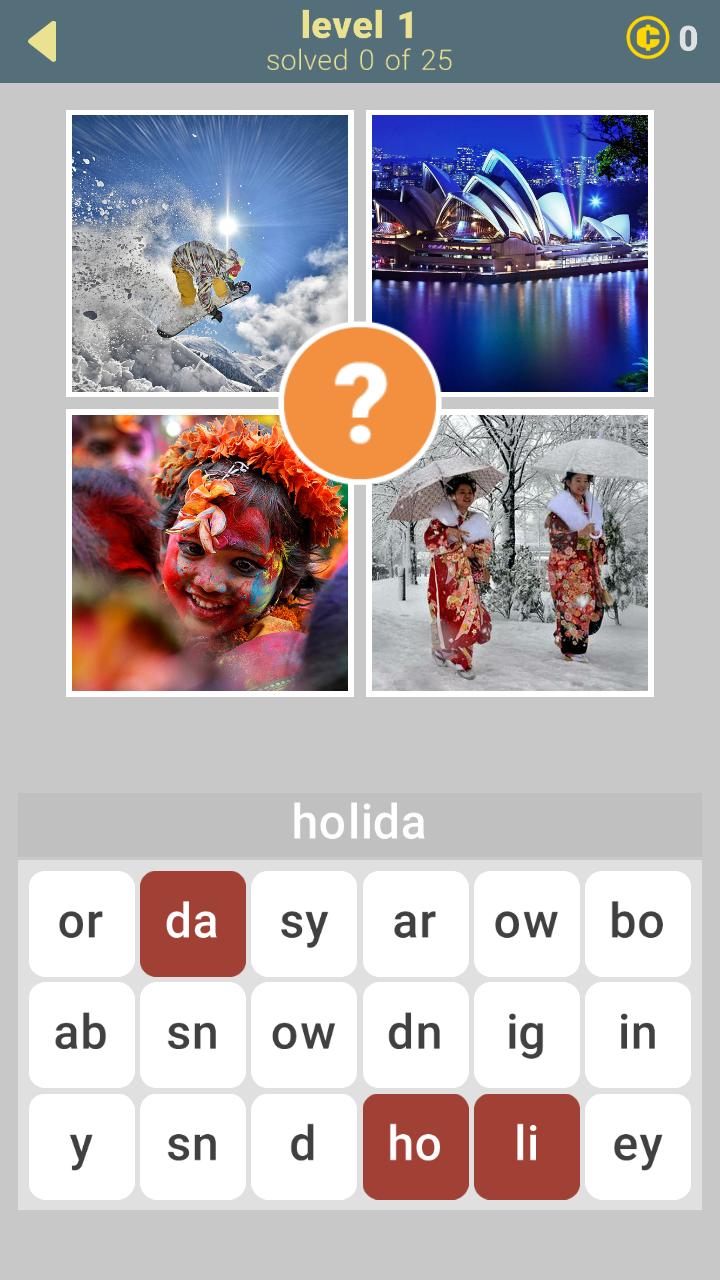Viewport: 720px width, 1280px height.
Task: Add the "ar" tile to the word
Action: tap(415, 923)
